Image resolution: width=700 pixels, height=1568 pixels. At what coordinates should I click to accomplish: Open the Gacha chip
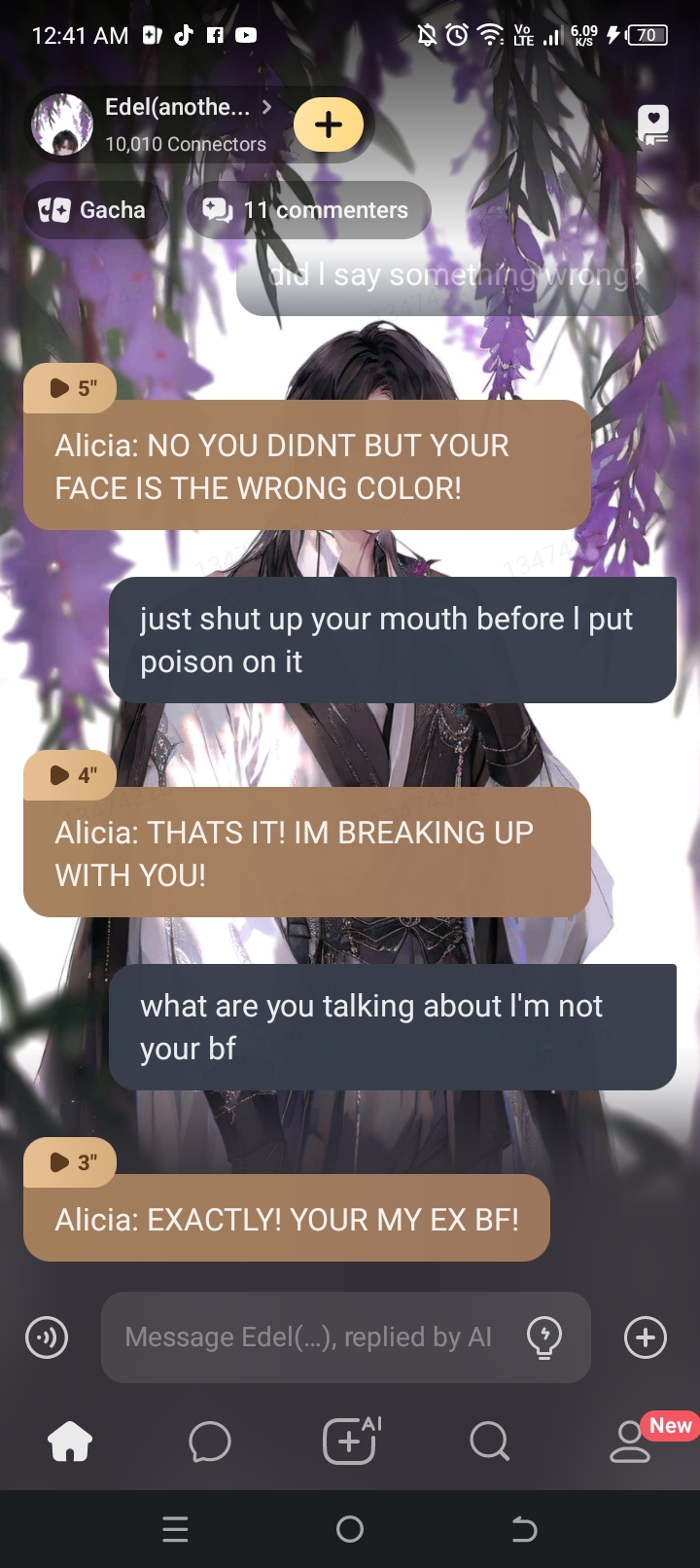click(93, 210)
